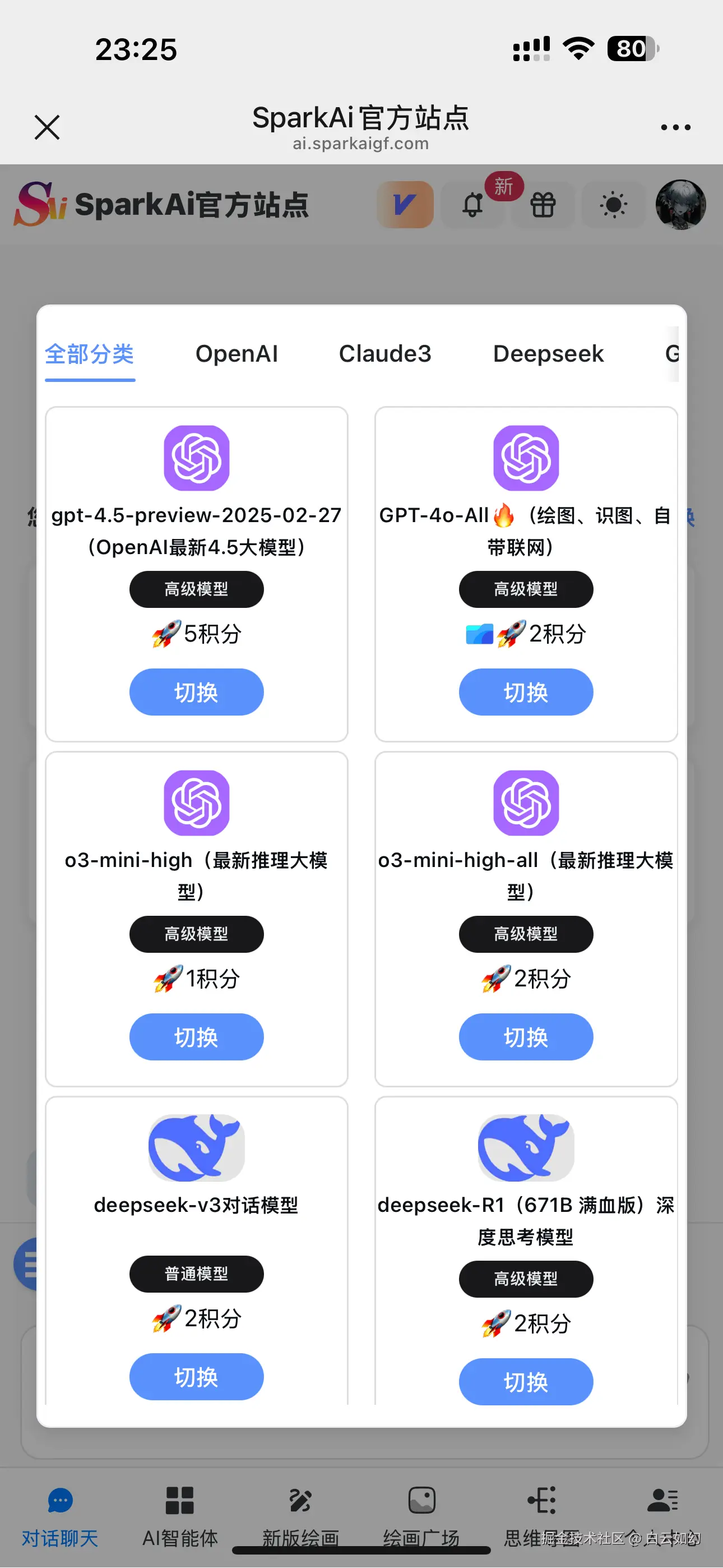Click the orange V membership icon
Image resolution: width=723 pixels, height=1568 pixels.
point(405,205)
